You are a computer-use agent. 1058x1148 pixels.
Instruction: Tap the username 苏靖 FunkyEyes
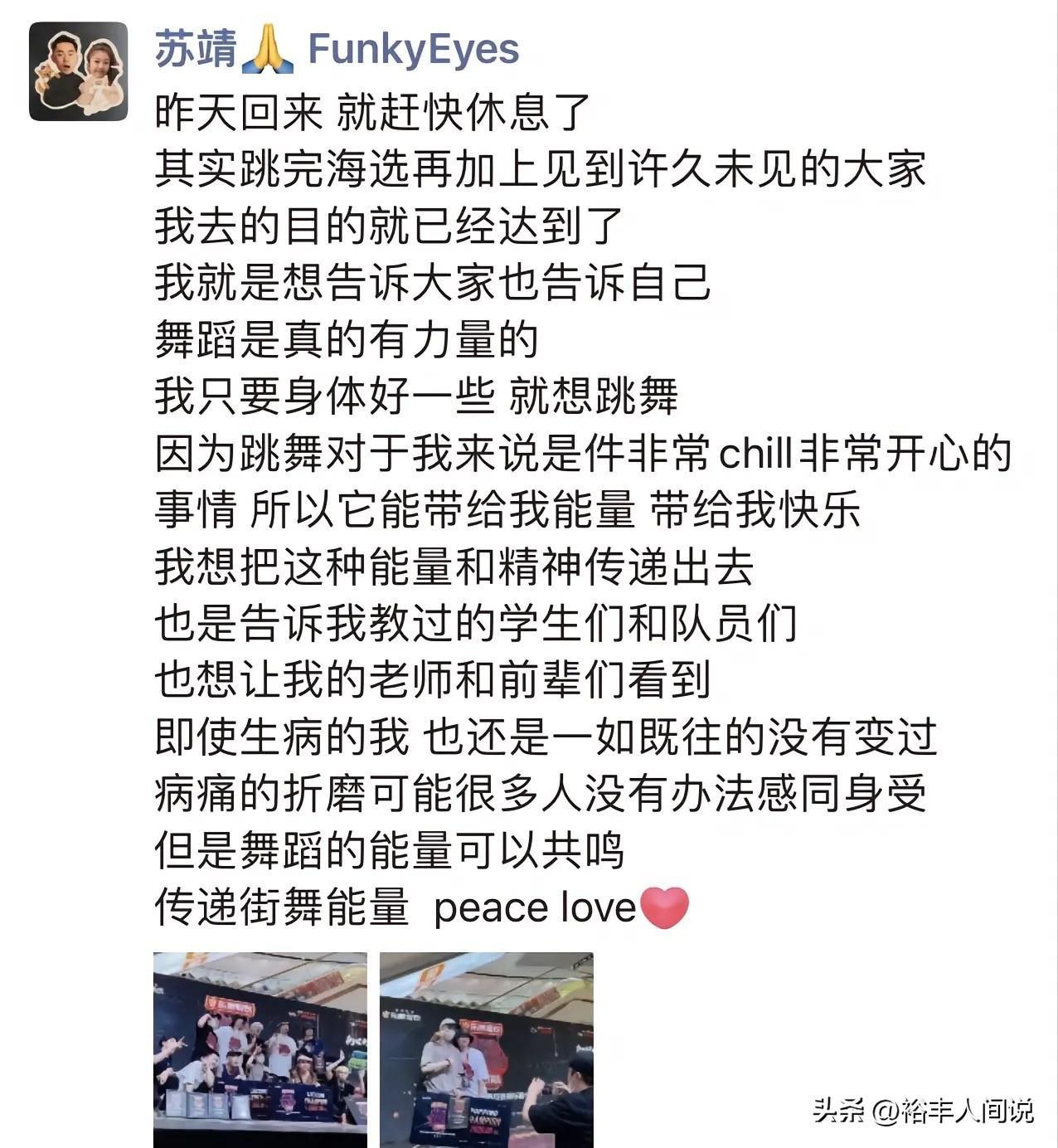pyautogui.click(x=337, y=49)
